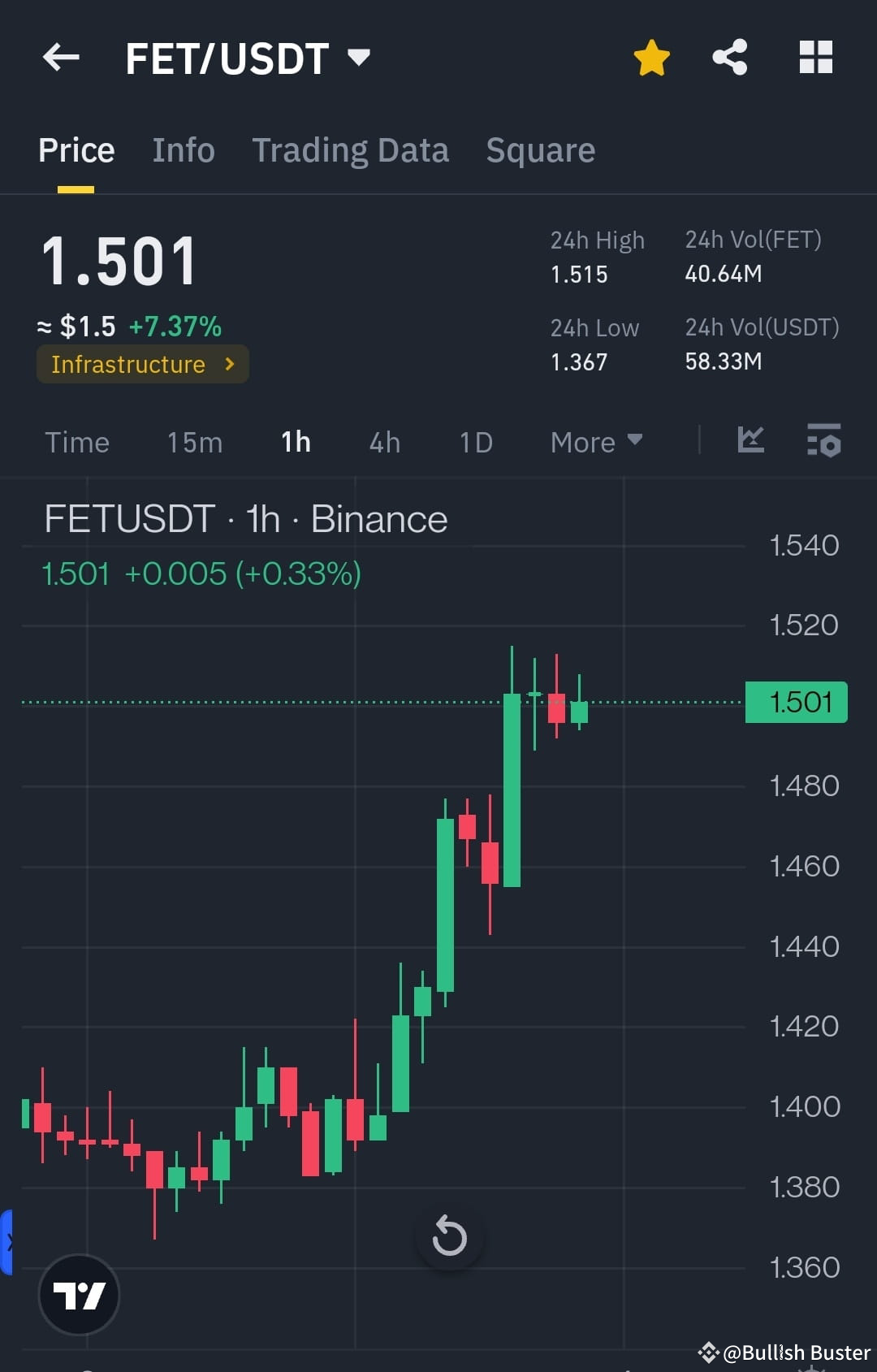Tap the star to unfavorite FET/USDT
Image resolution: width=877 pixels, height=1372 pixels.
(651, 57)
